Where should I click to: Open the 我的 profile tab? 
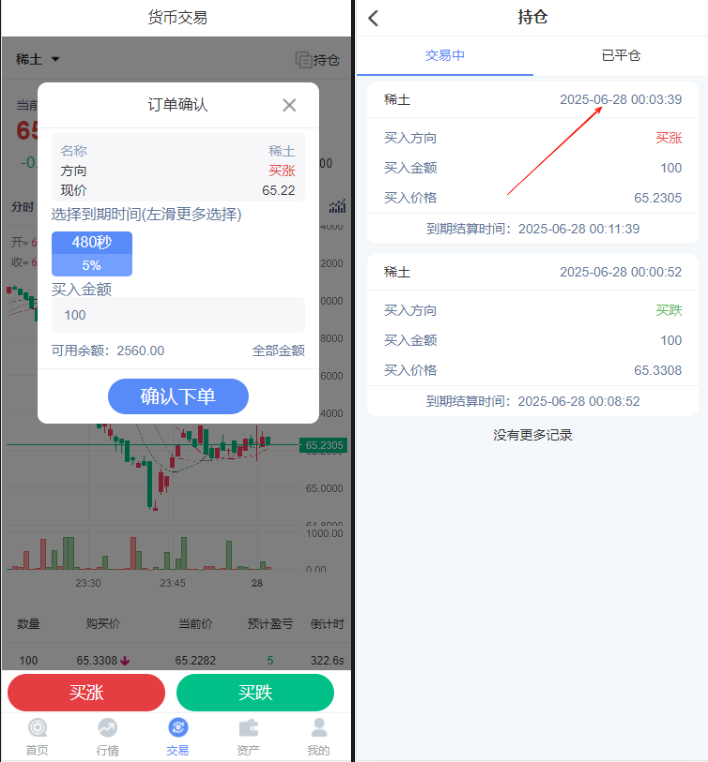pos(318,737)
